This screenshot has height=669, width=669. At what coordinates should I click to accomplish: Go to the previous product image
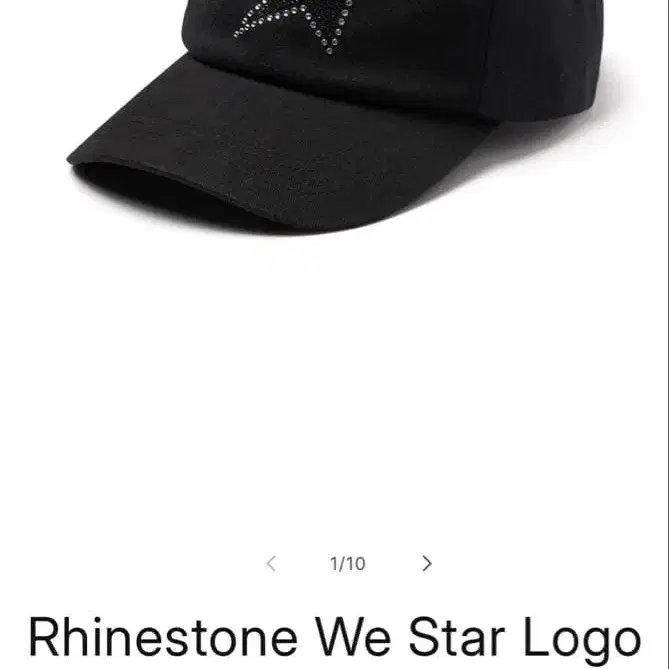click(271, 564)
